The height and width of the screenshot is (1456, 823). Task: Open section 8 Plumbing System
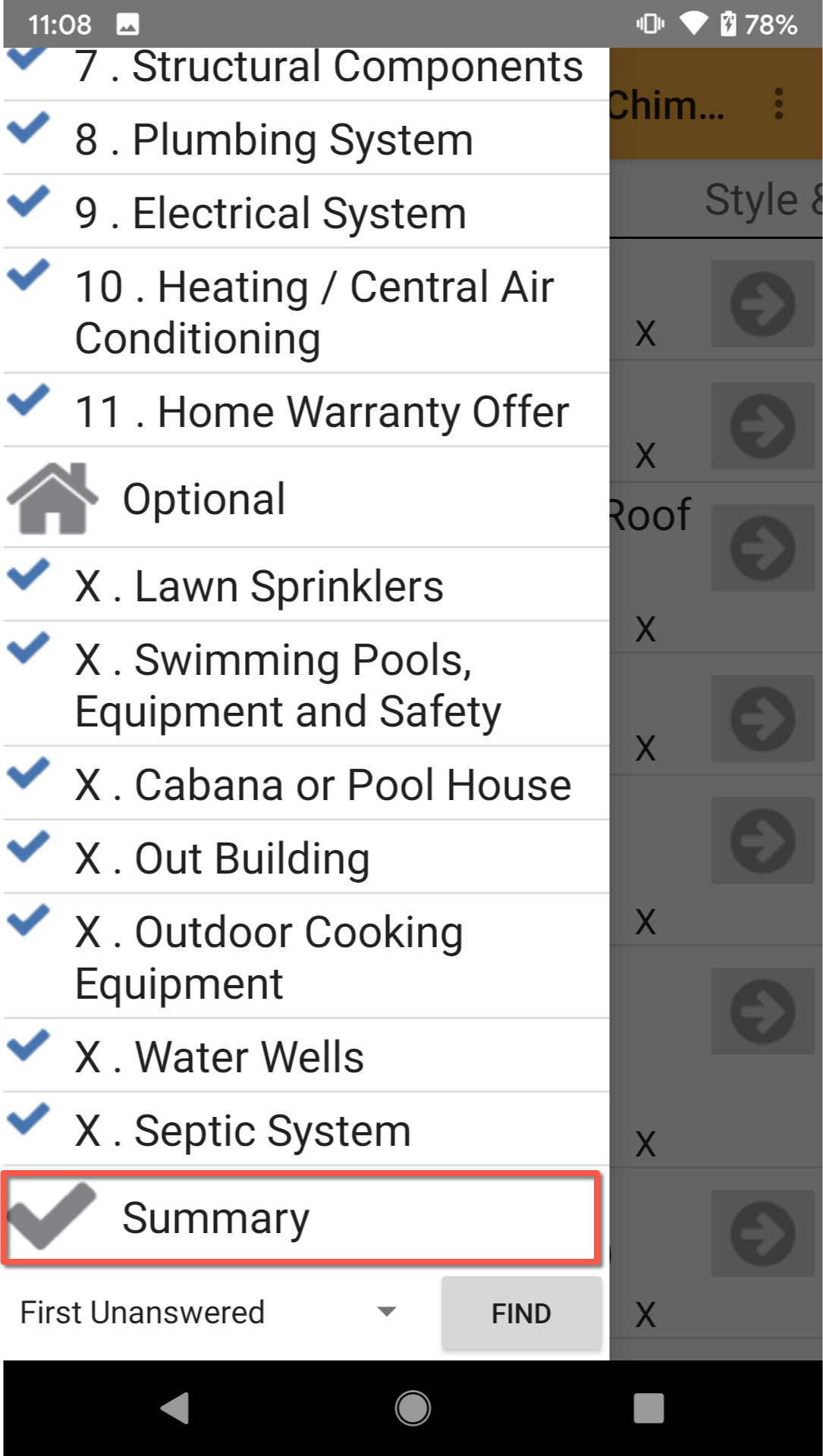point(303,140)
